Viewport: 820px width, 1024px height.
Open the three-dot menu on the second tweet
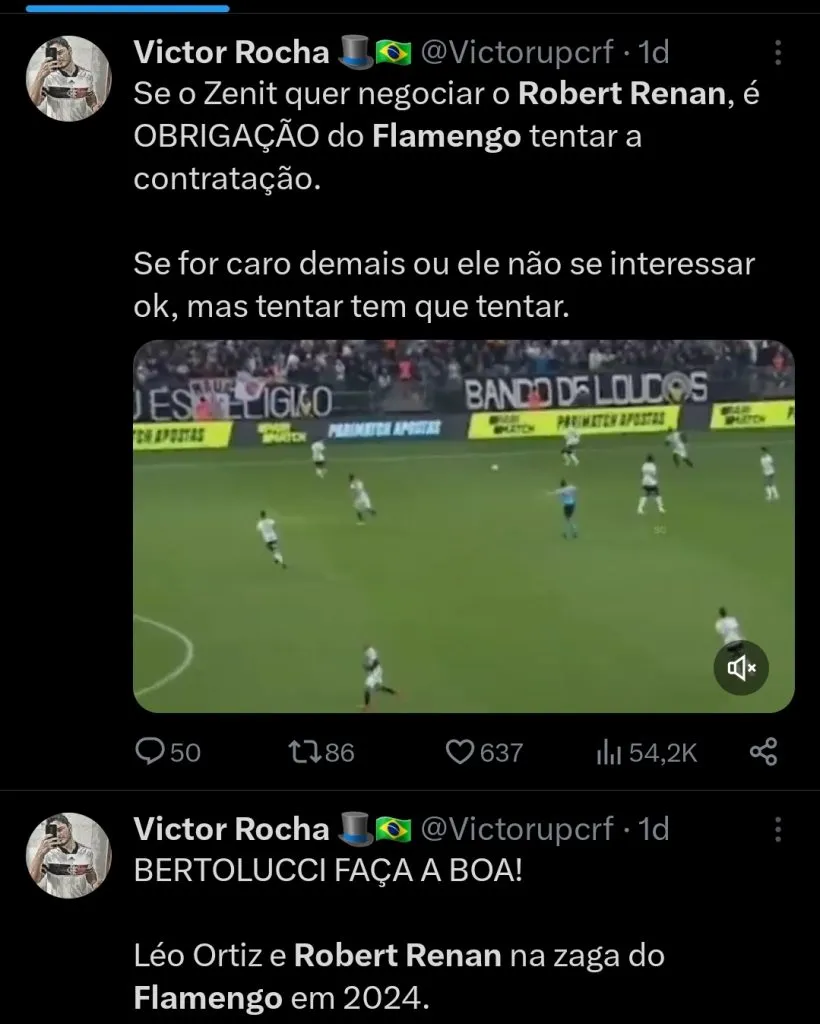[x=776, y=827]
